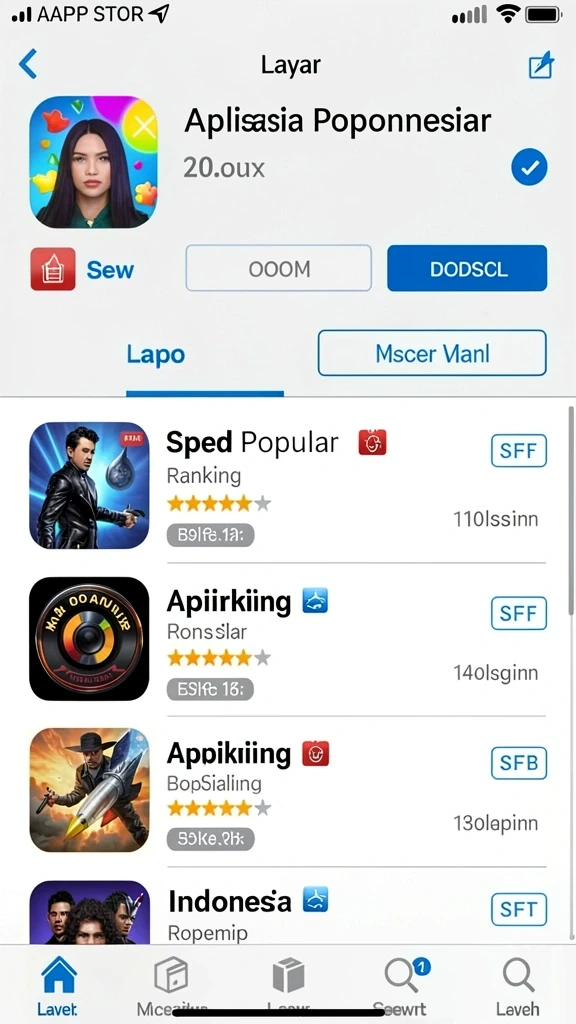The image size is (576, 1024).
Task: Tap SFT next to Indonesia
Action: (x=519, y=908)
